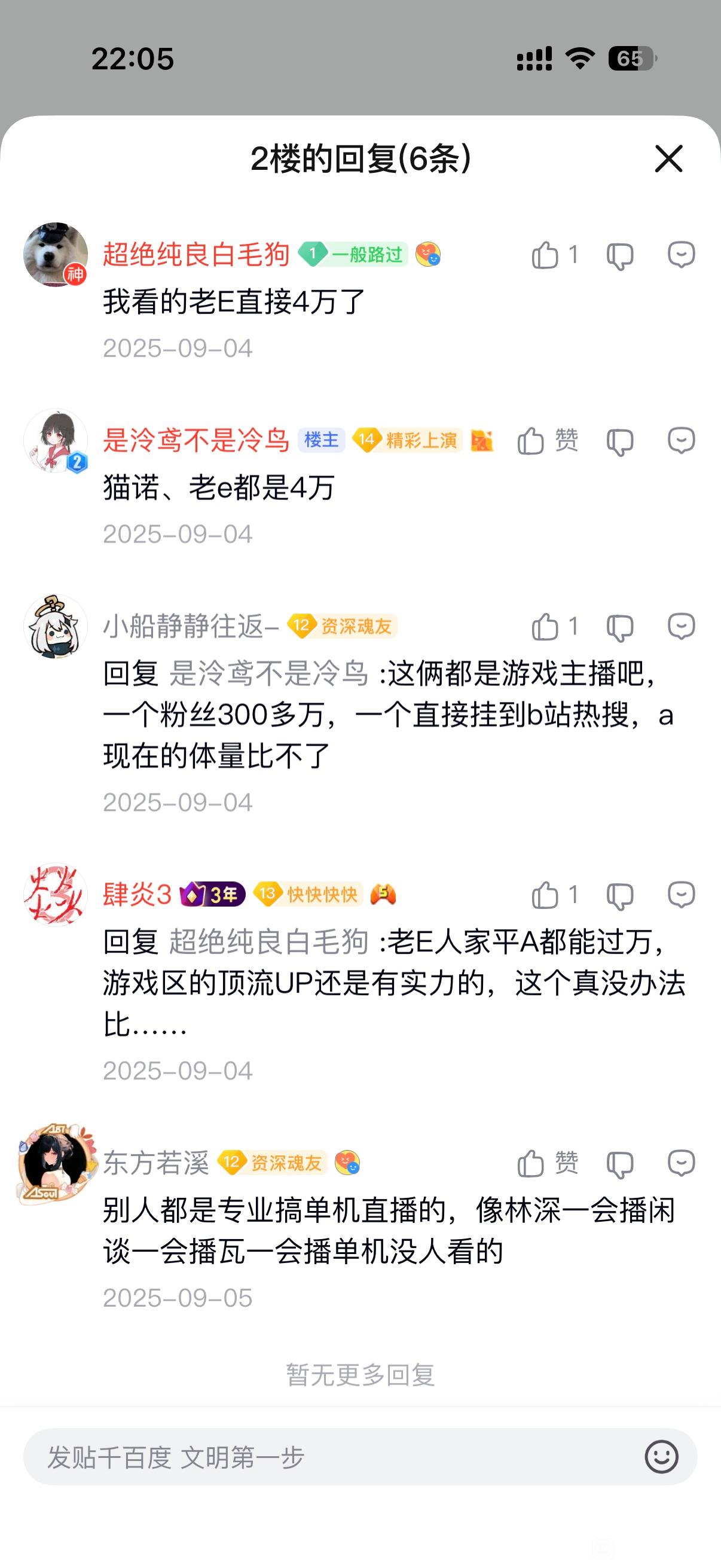Dislike 小船静静往返-'s reply

[x=620, y=627]
